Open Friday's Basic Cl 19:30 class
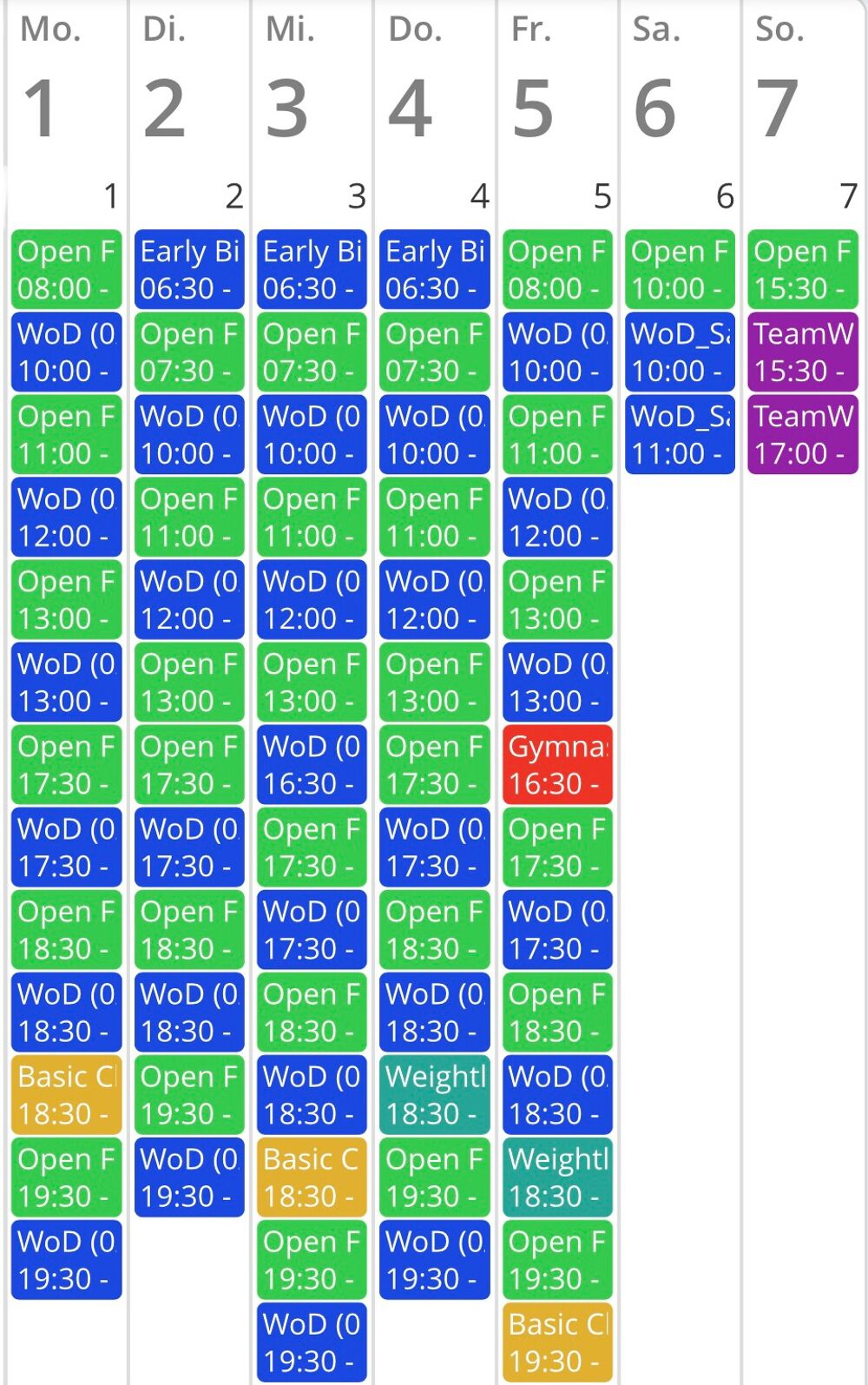The height and width of the screenshot is (1385, 868). click(x=557, y=1342)
